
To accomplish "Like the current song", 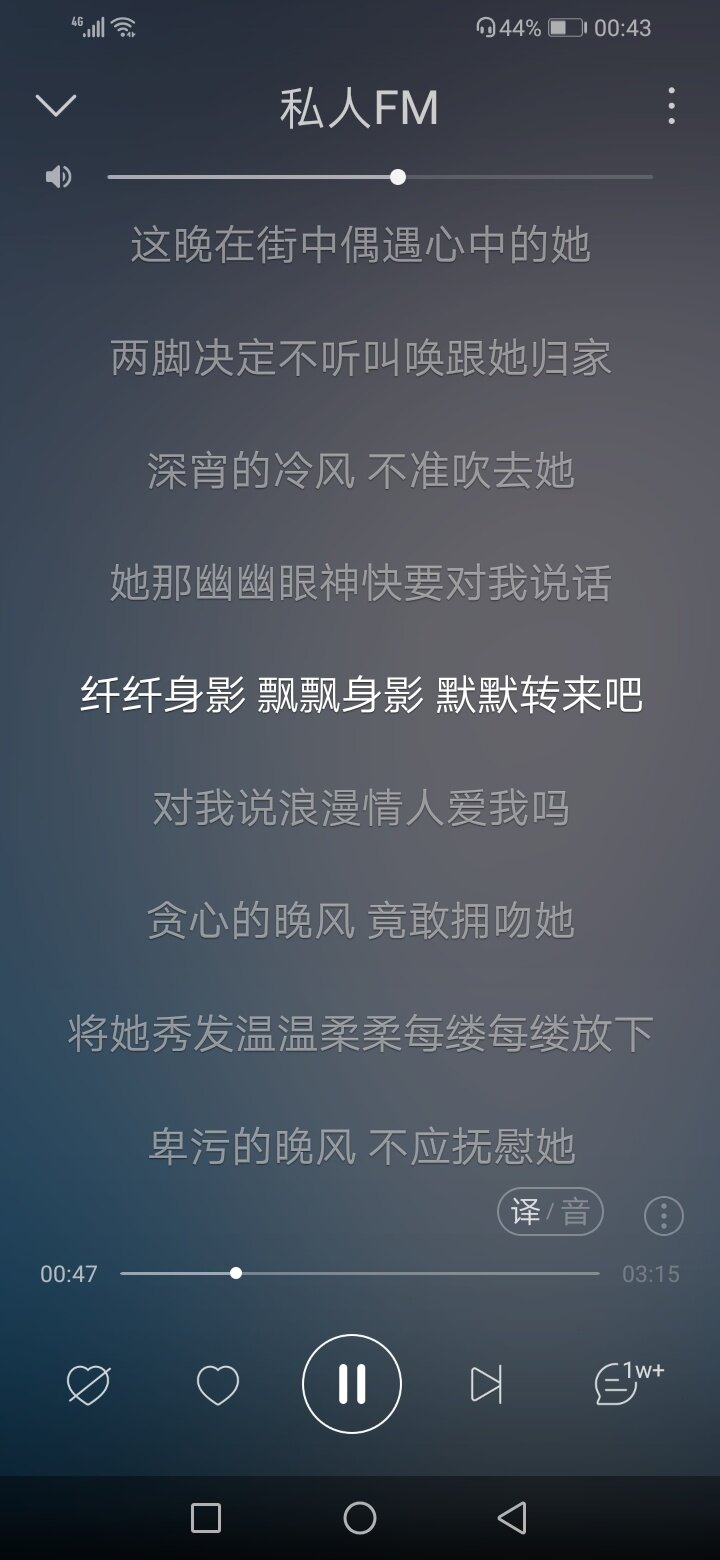I will tap(218, 1385).
